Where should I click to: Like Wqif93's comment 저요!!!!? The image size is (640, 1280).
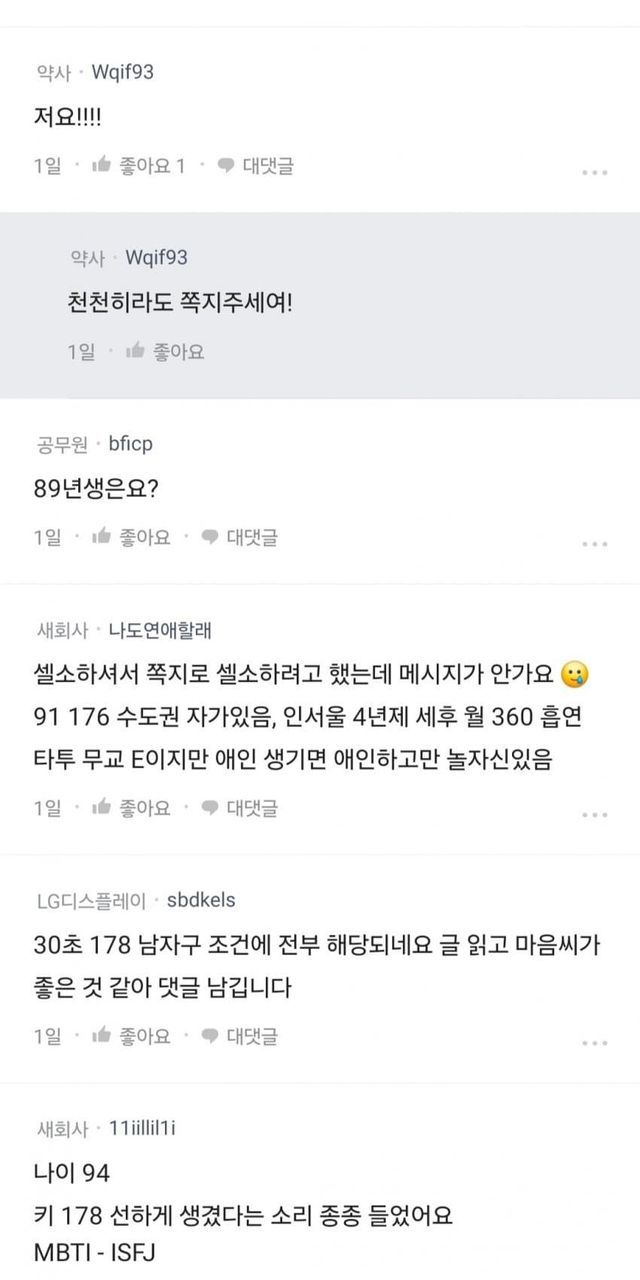click(138, 165)
